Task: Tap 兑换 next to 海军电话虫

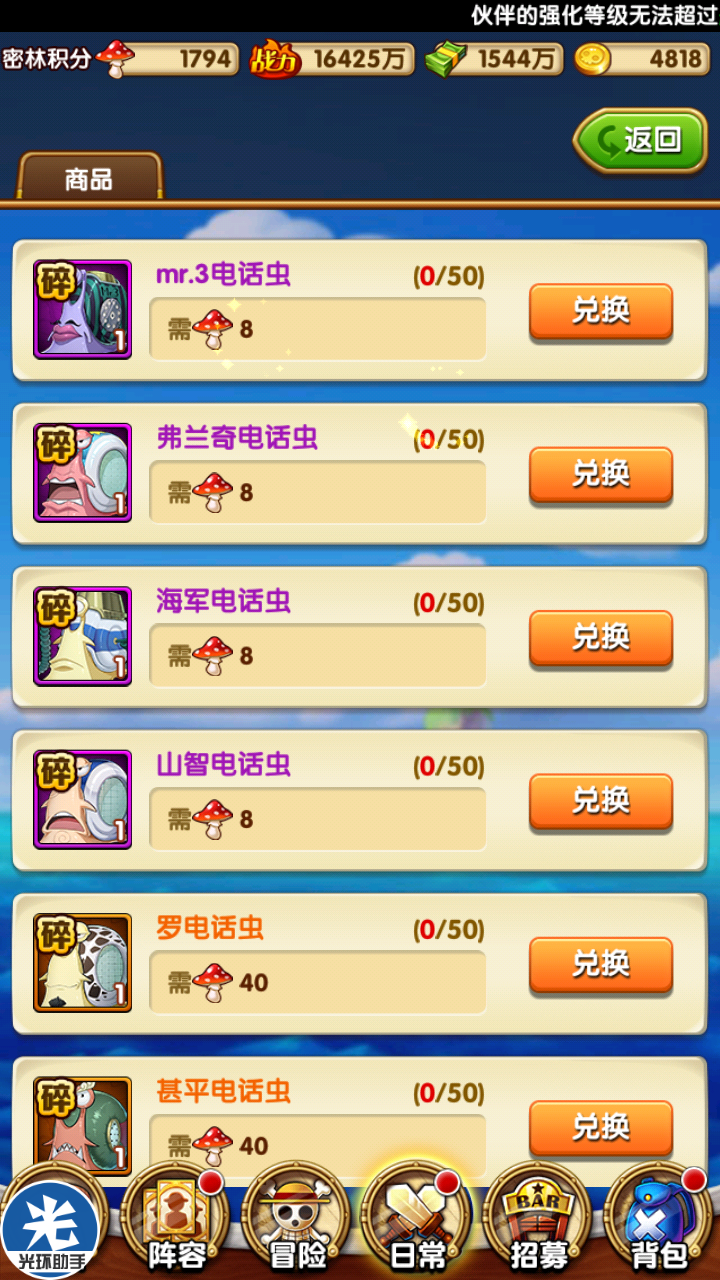Action: point(600,637)
